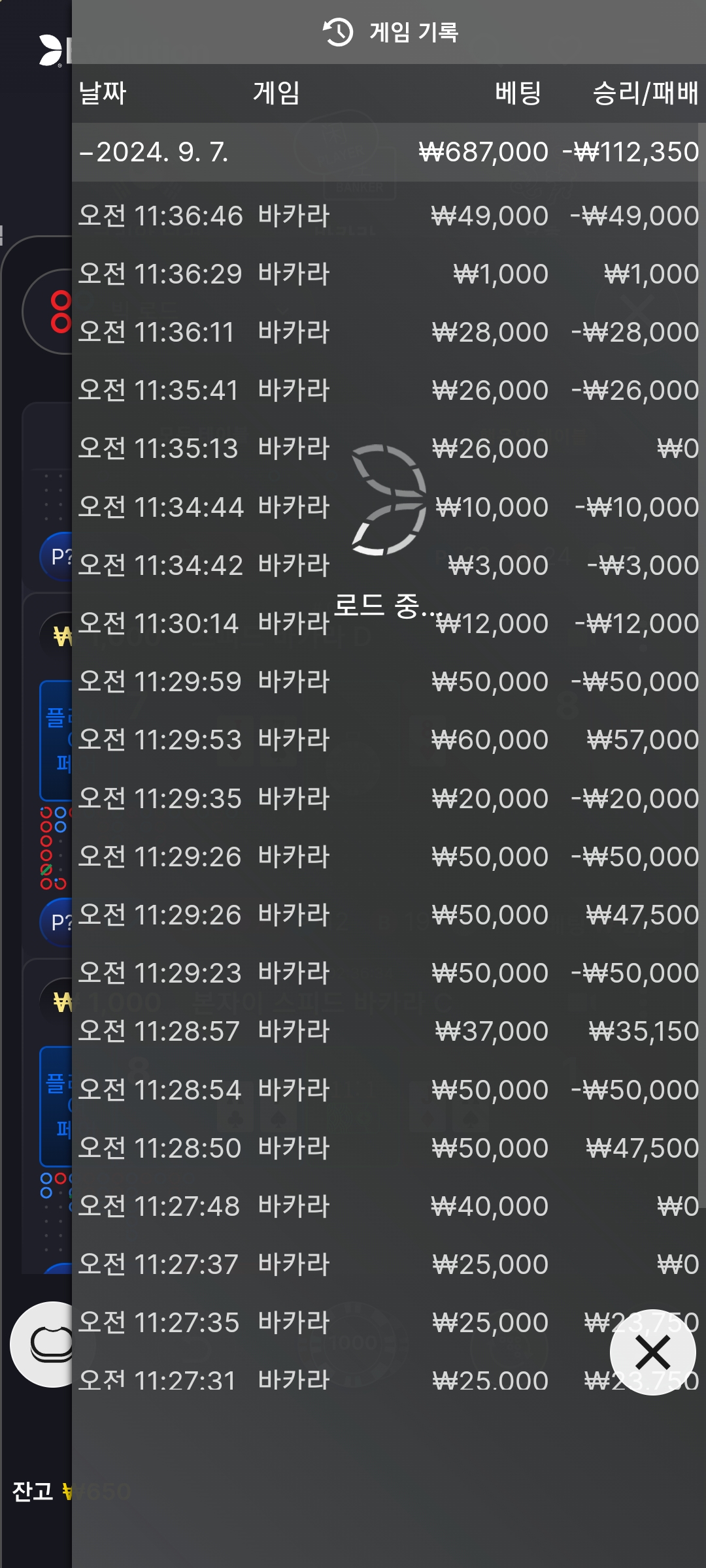Viewport: 706px width, 1568px height.
Task: Open the 오전 11:28:57 record with ₩37,000 bet
Action: (x=388, y=1032)
